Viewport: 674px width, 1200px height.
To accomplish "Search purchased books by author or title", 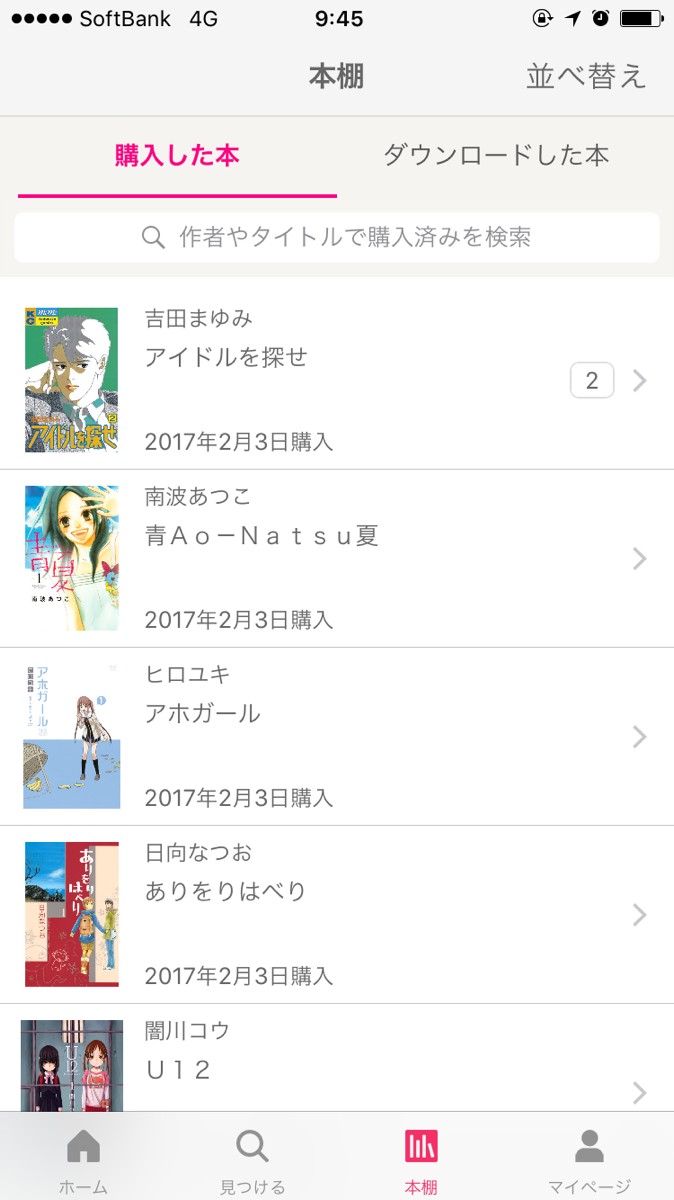I will pos(337,237).
